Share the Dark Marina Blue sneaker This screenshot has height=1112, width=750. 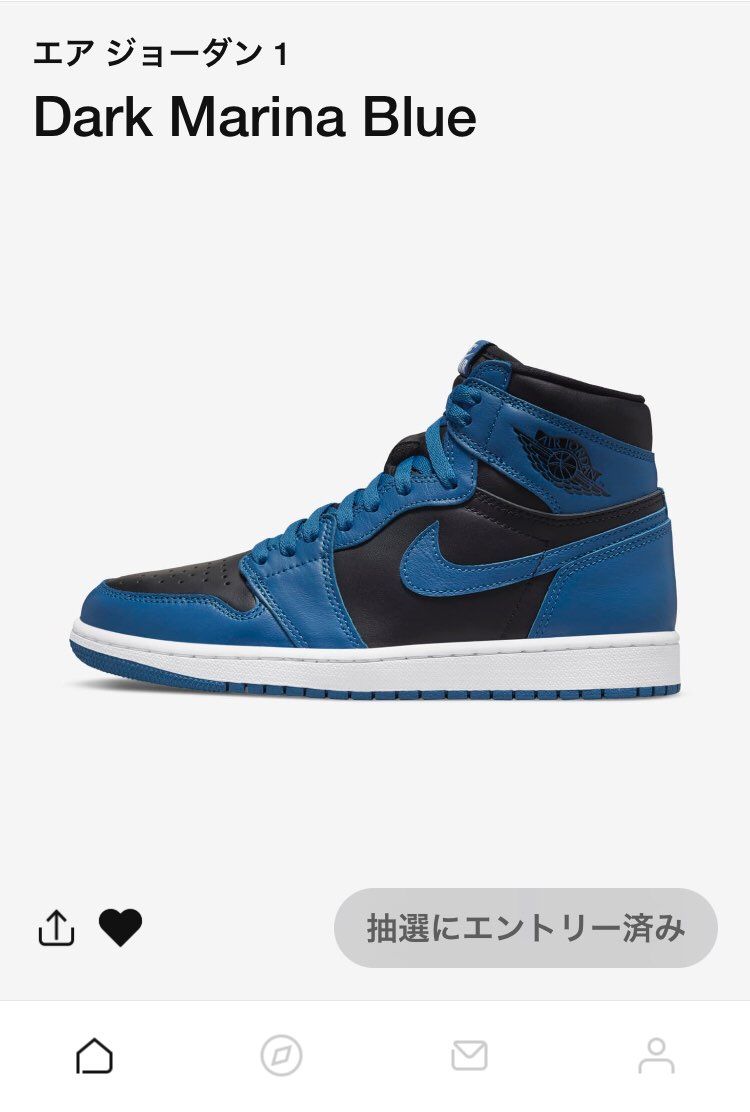tap(56, 928)
